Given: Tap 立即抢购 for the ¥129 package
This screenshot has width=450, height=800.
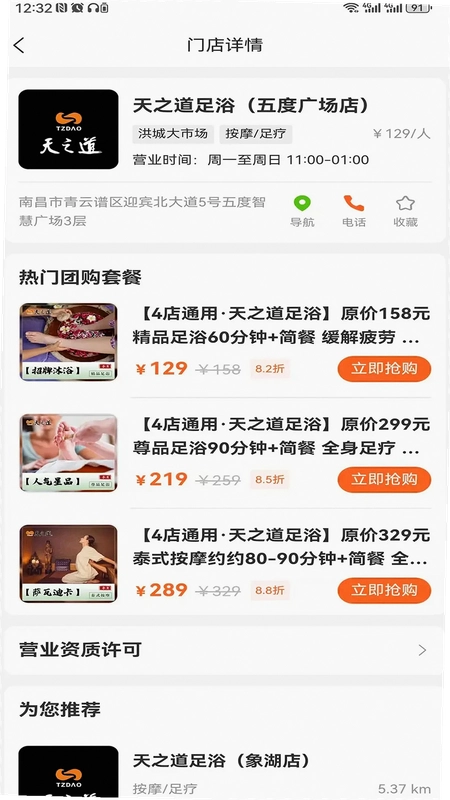Looking at the screenshot, I should click(x=384, y=368).
